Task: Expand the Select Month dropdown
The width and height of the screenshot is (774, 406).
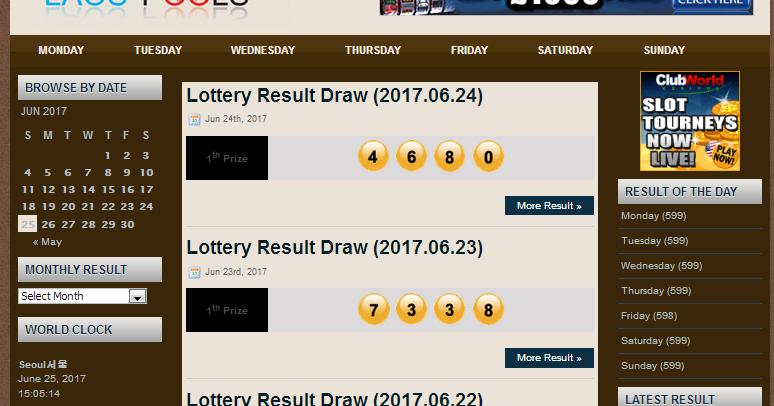Action: pyautogui.click(x=83, y=296)
